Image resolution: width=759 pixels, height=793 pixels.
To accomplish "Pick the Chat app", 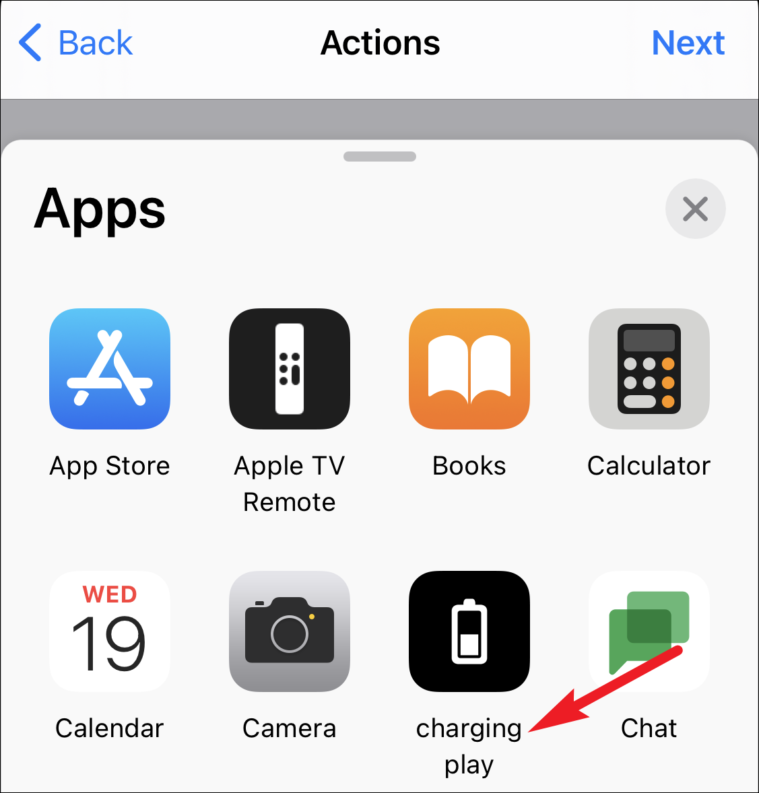I will coord(649,631).
